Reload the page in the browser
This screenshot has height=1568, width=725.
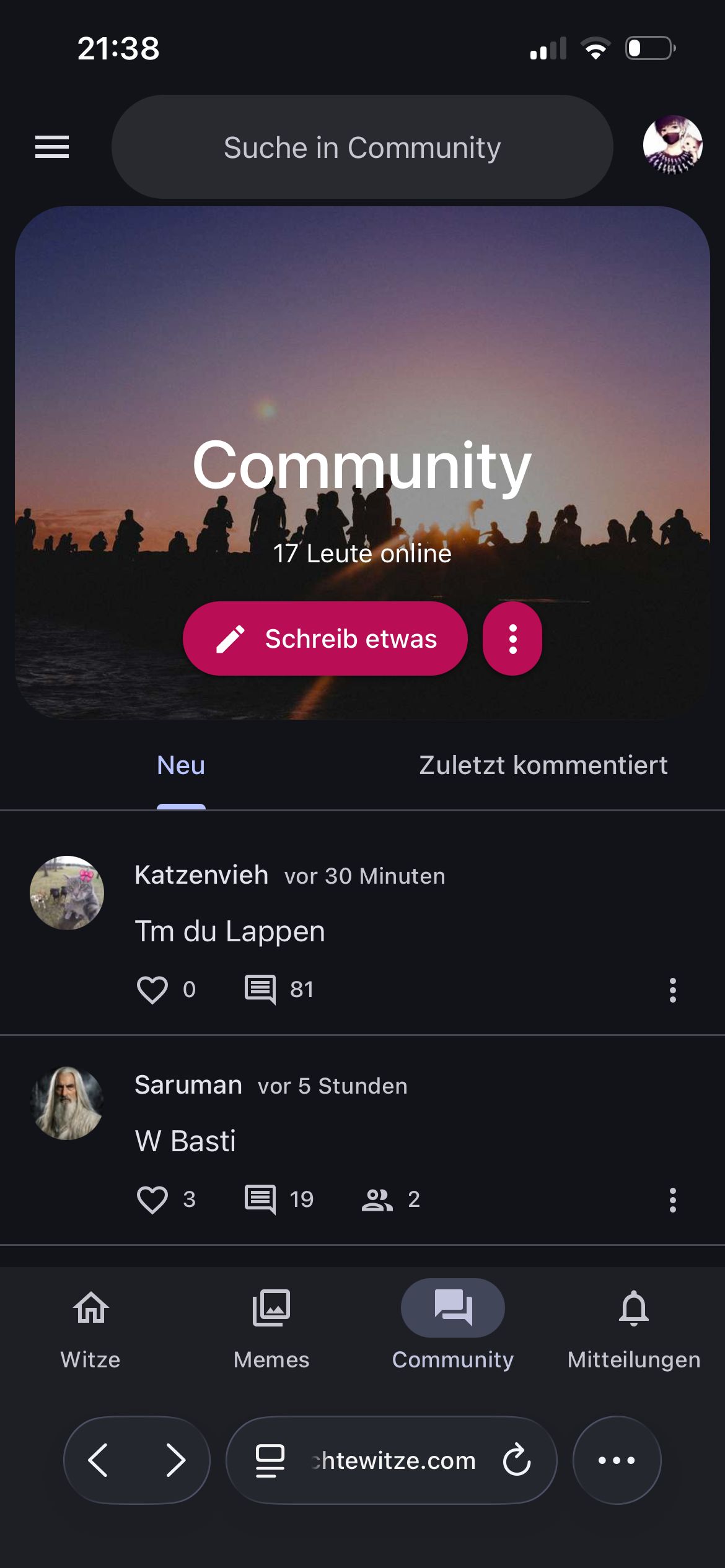[x=517, y=1460]
